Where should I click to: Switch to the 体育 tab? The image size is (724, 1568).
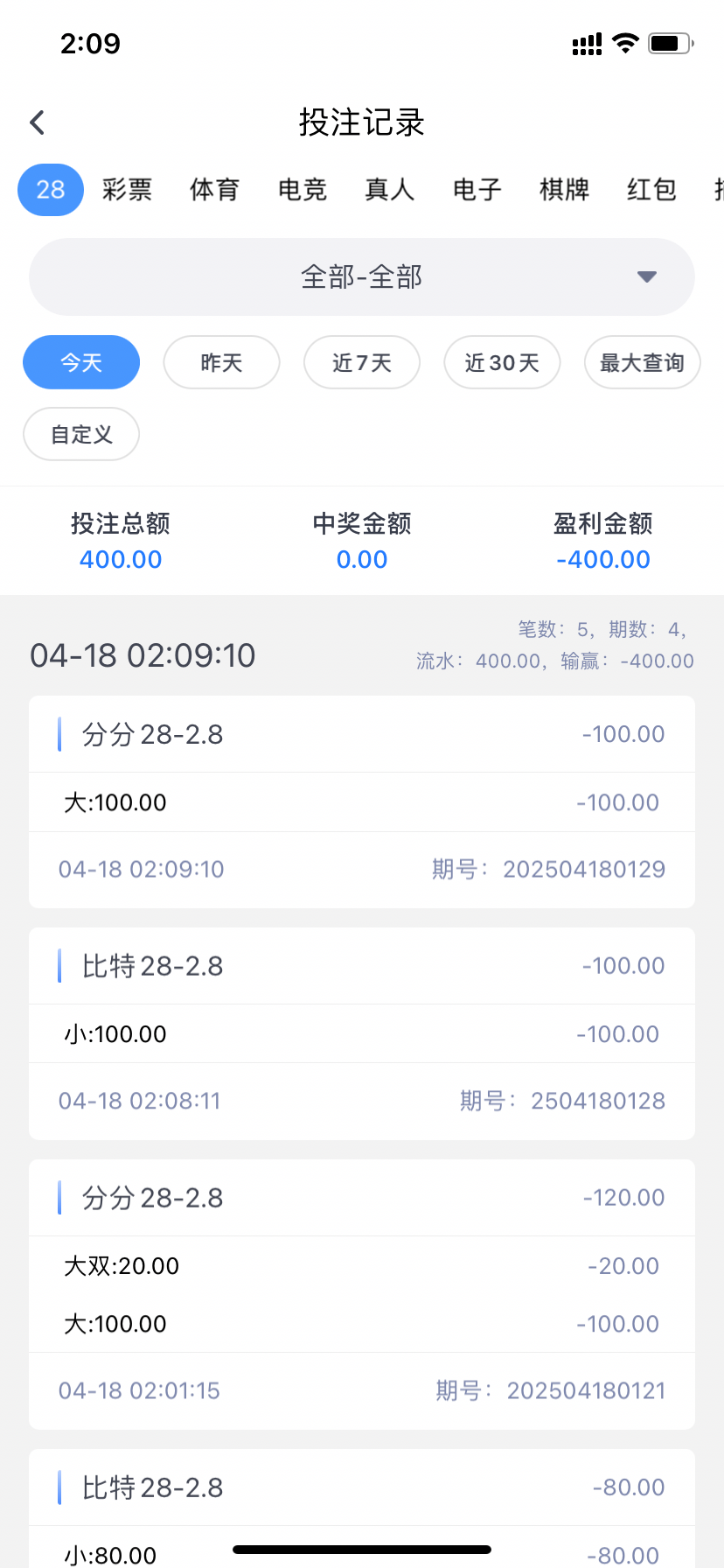215,190
